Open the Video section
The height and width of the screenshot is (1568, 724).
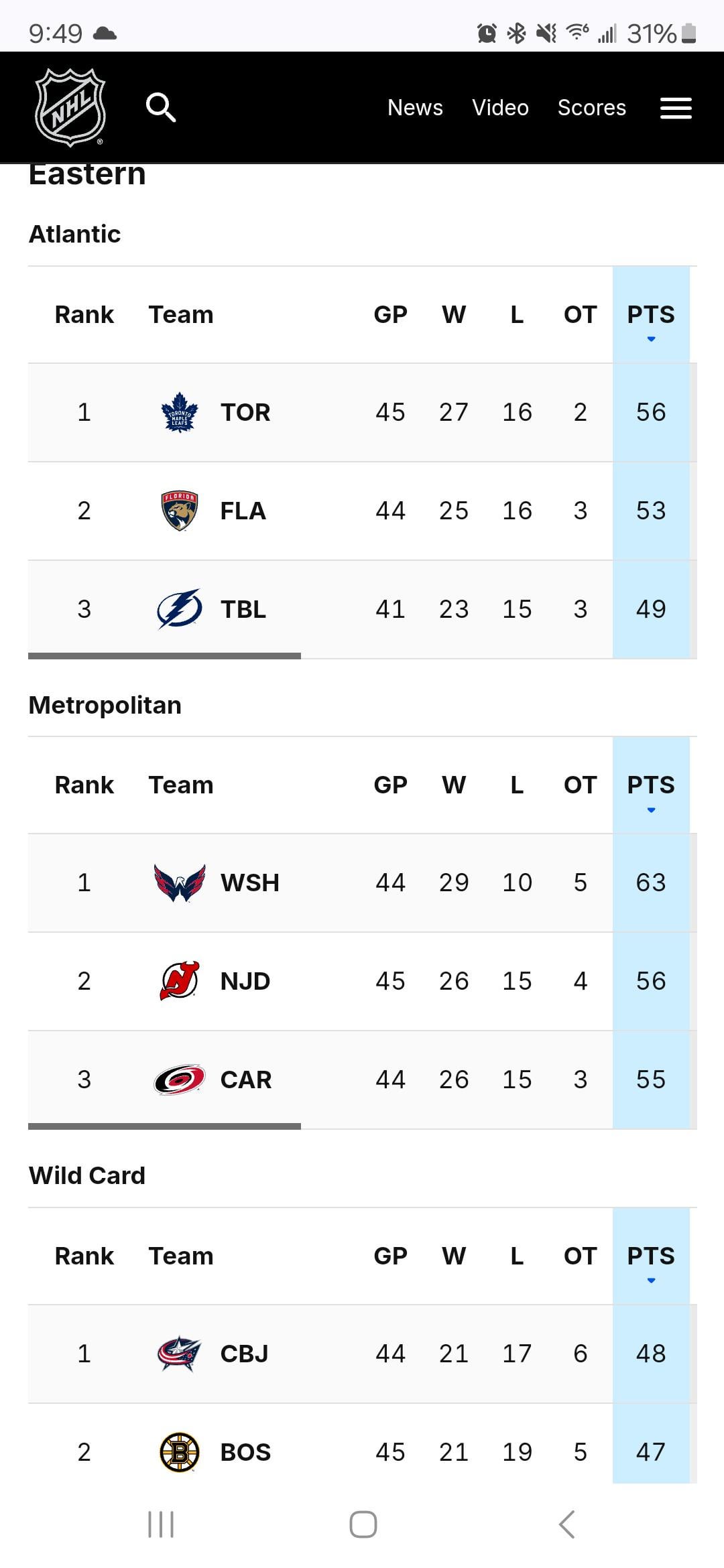(500, 107)
